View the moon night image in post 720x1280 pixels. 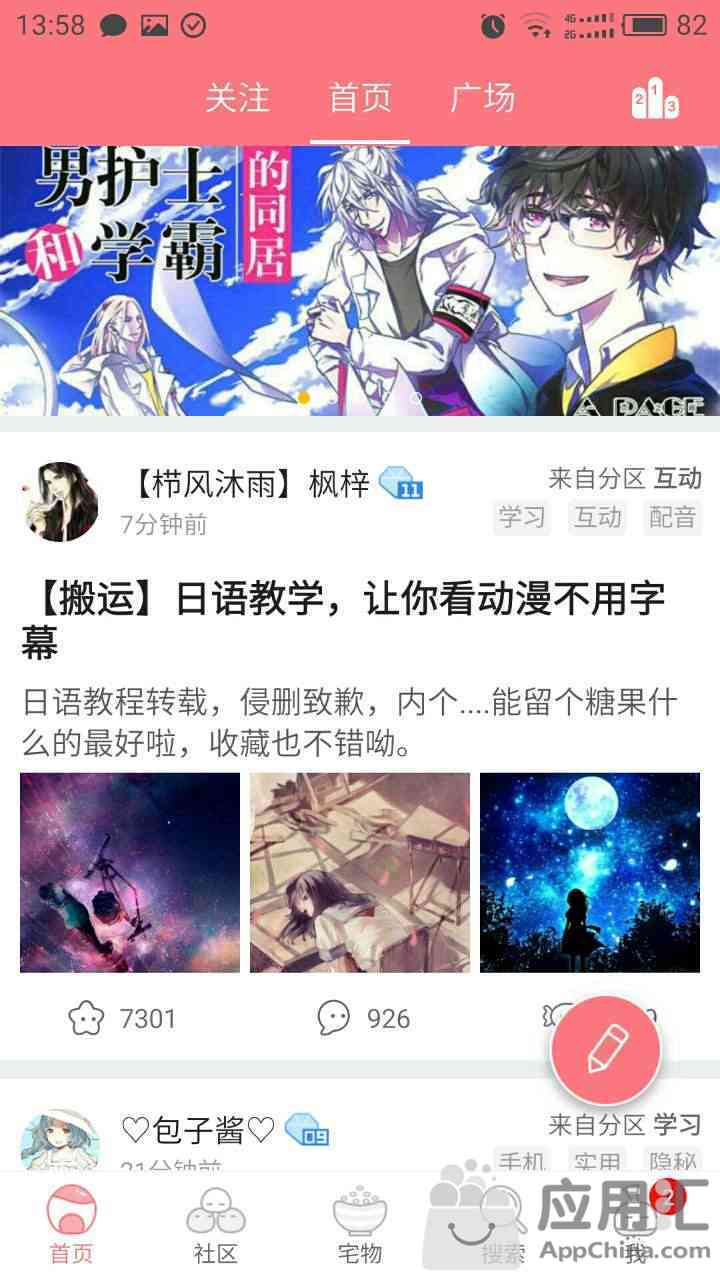click(590, 872)
